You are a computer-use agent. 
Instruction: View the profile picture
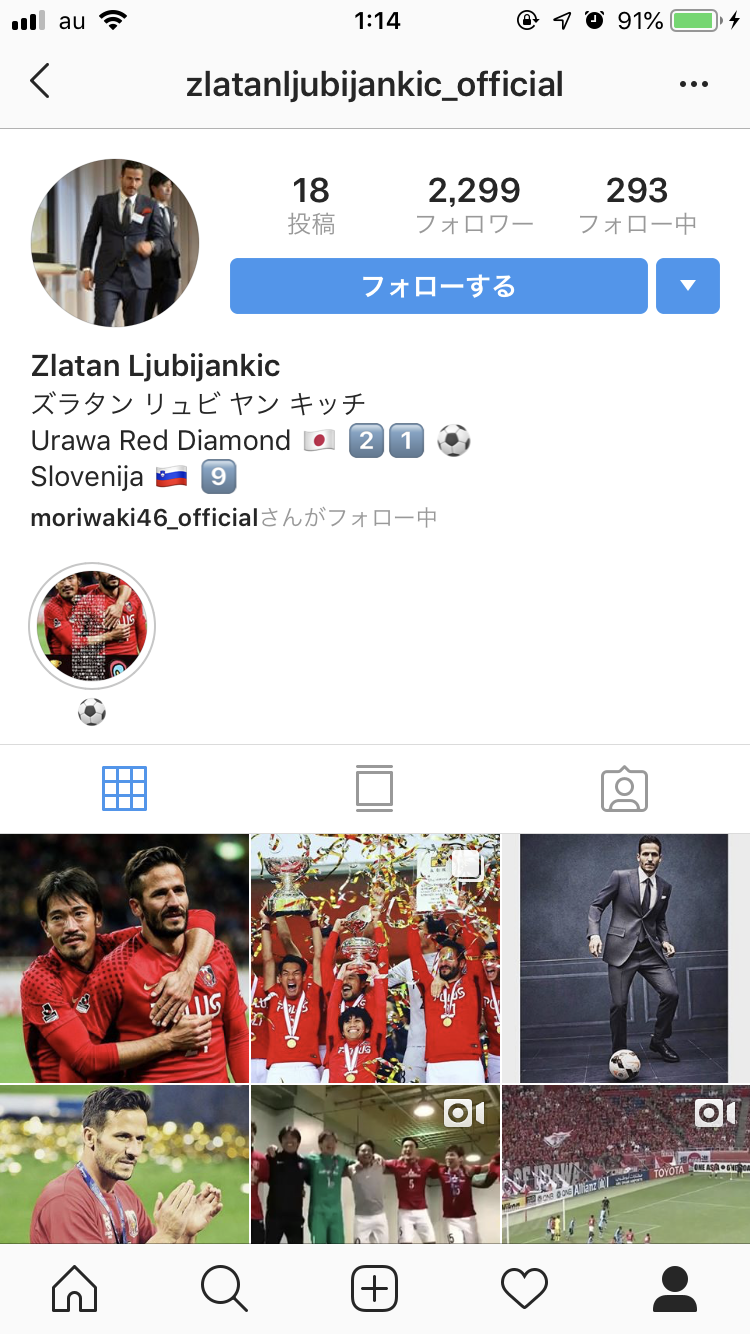click(115, 243)
